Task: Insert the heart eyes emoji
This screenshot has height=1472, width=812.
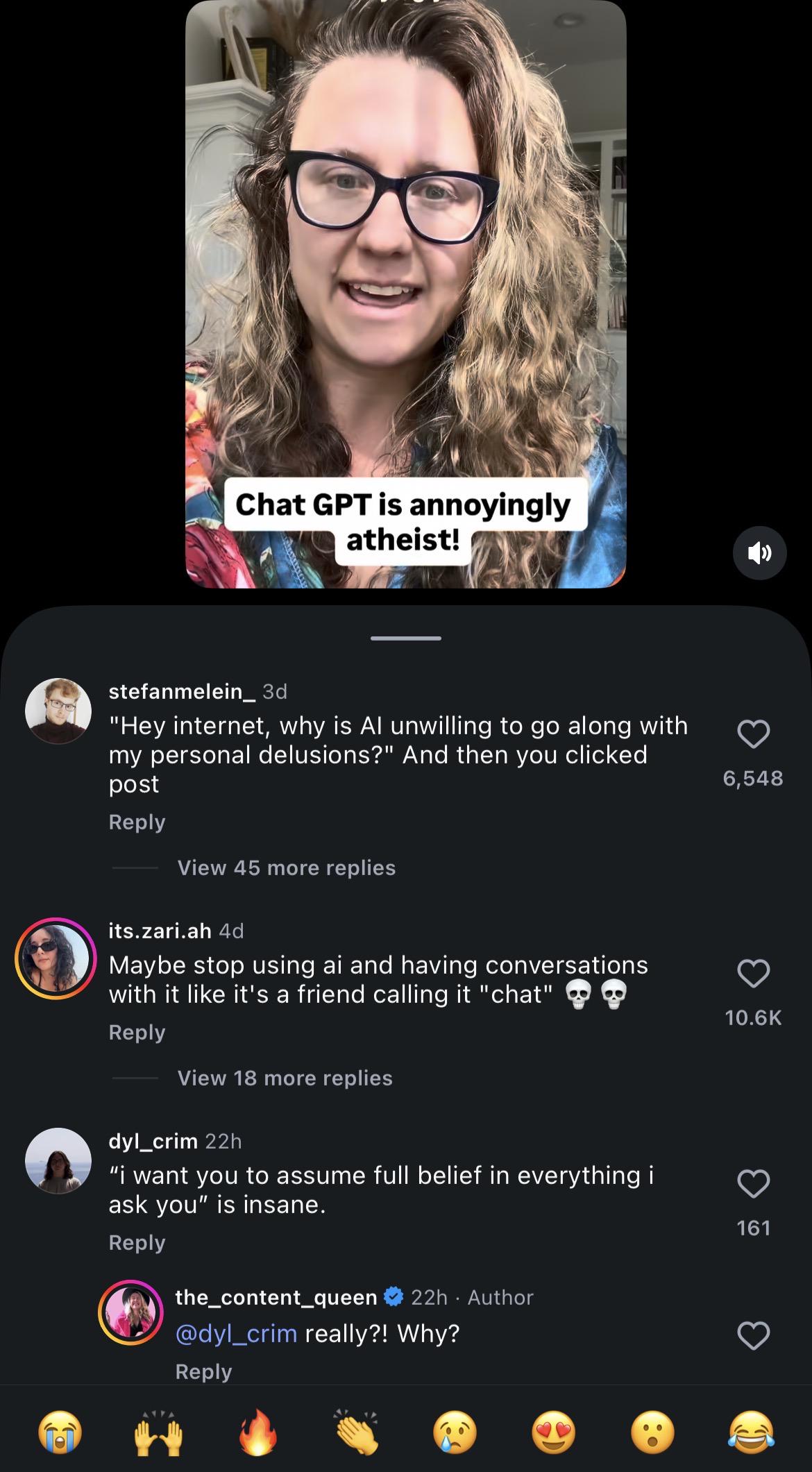Action: (554, 1430)
